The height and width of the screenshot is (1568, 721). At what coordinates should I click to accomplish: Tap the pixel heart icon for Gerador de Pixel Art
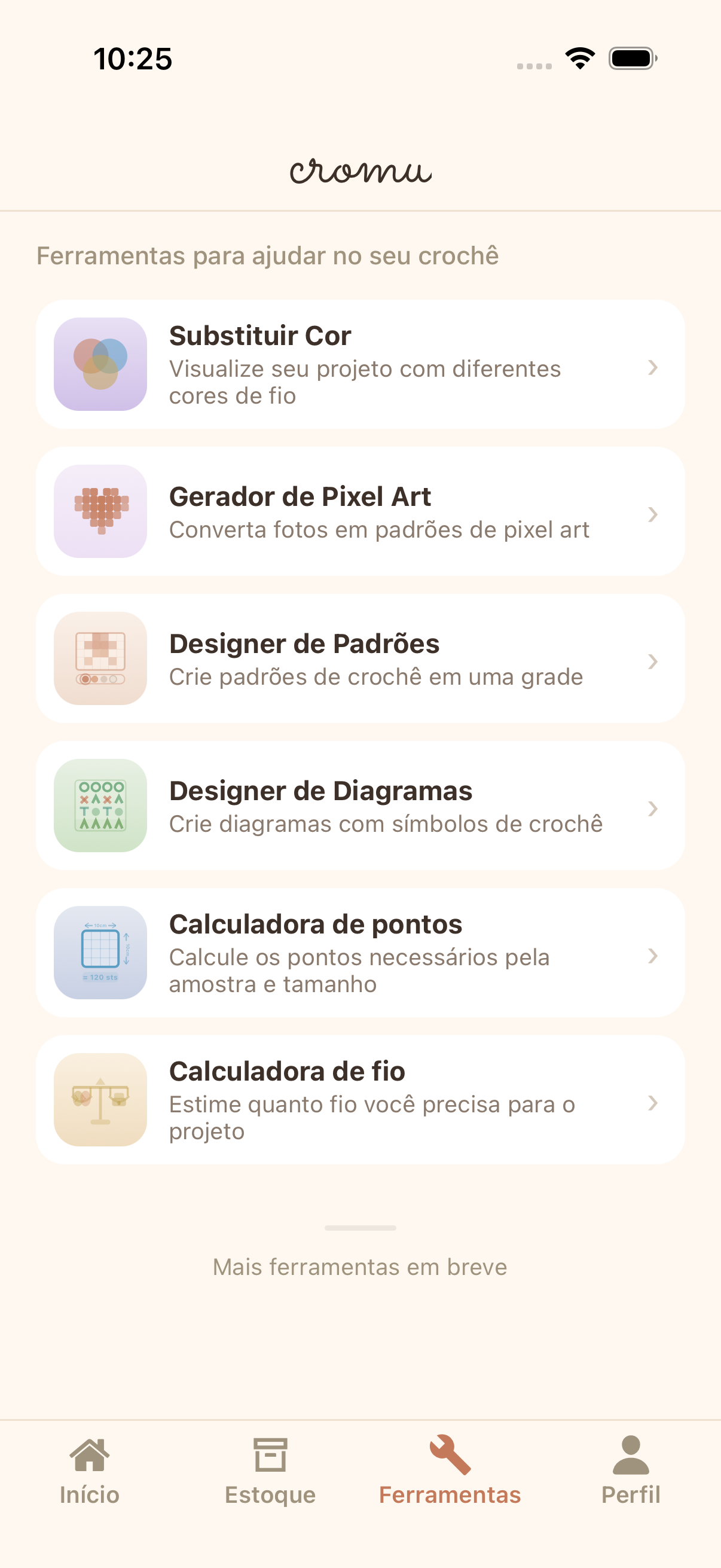tap(100, 513)
